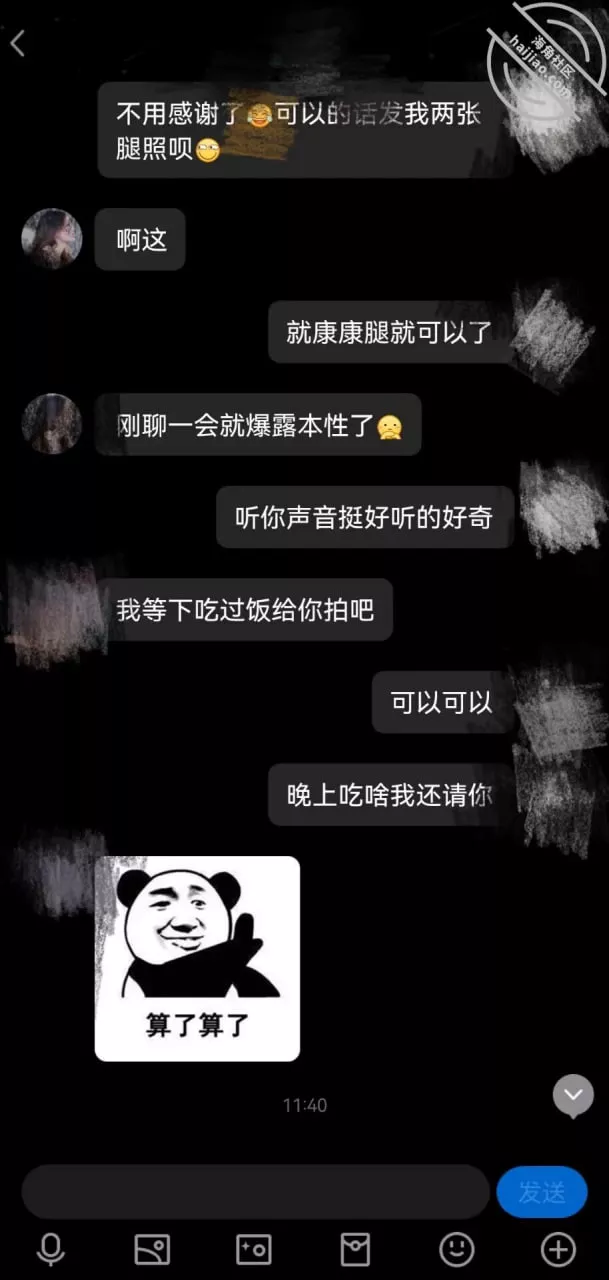609x1280 pixels.
Task: Open the 算了算了 panda sticker
Action: point(197,958)
